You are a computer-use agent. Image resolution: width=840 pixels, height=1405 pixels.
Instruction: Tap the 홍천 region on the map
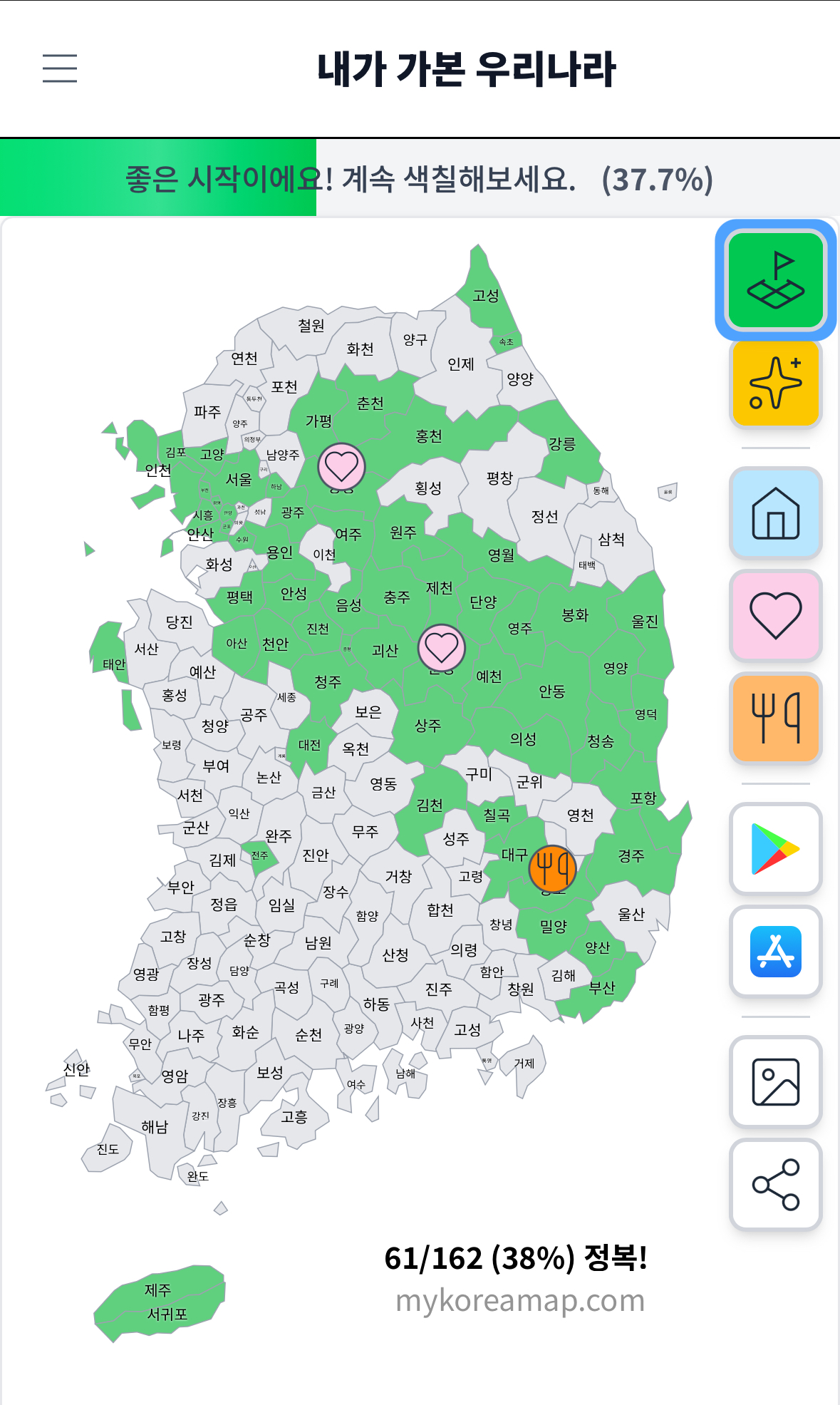pyautogui.click(x=429, y=436)
